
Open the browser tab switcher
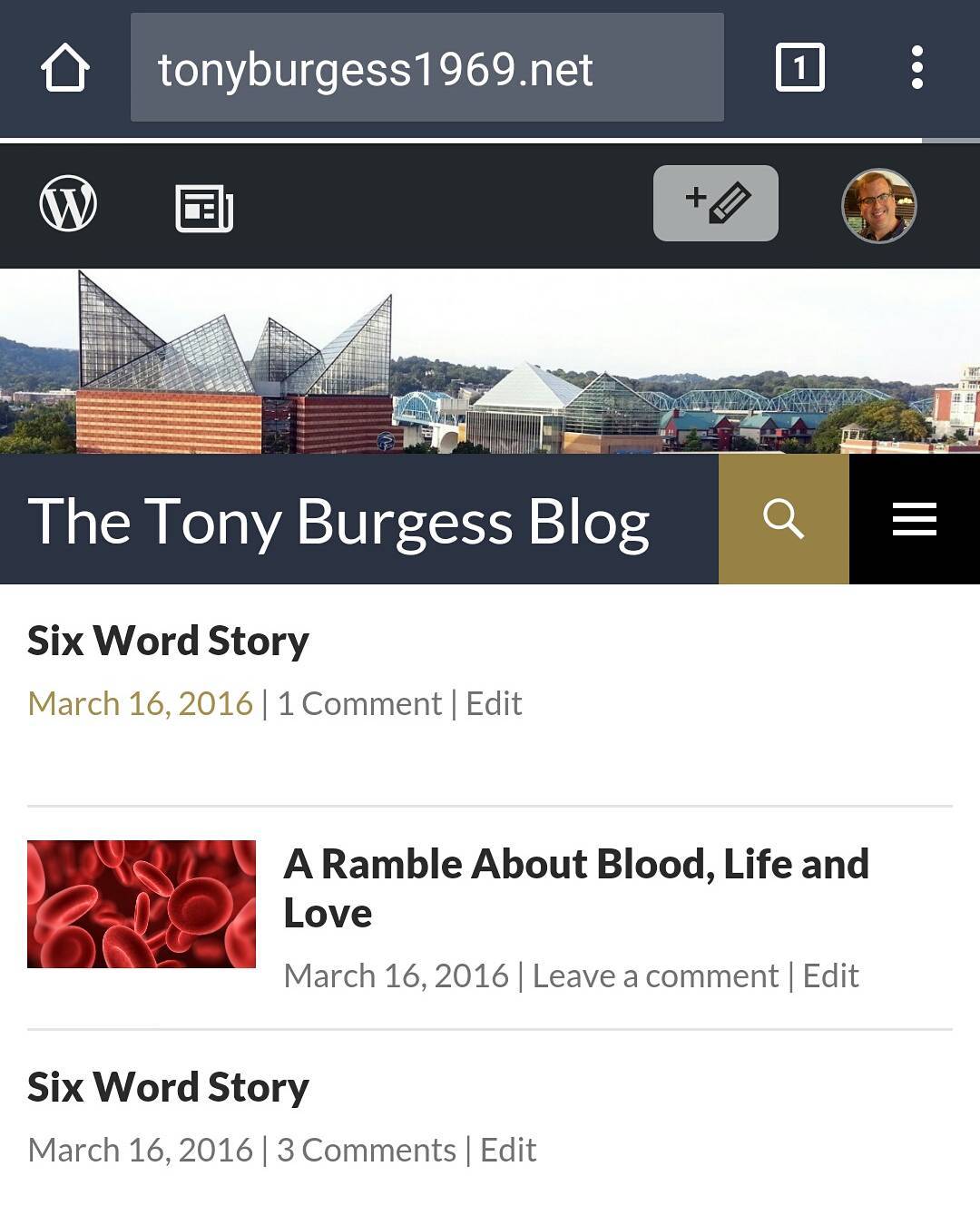pyautogui.click(x=799, y=68)
